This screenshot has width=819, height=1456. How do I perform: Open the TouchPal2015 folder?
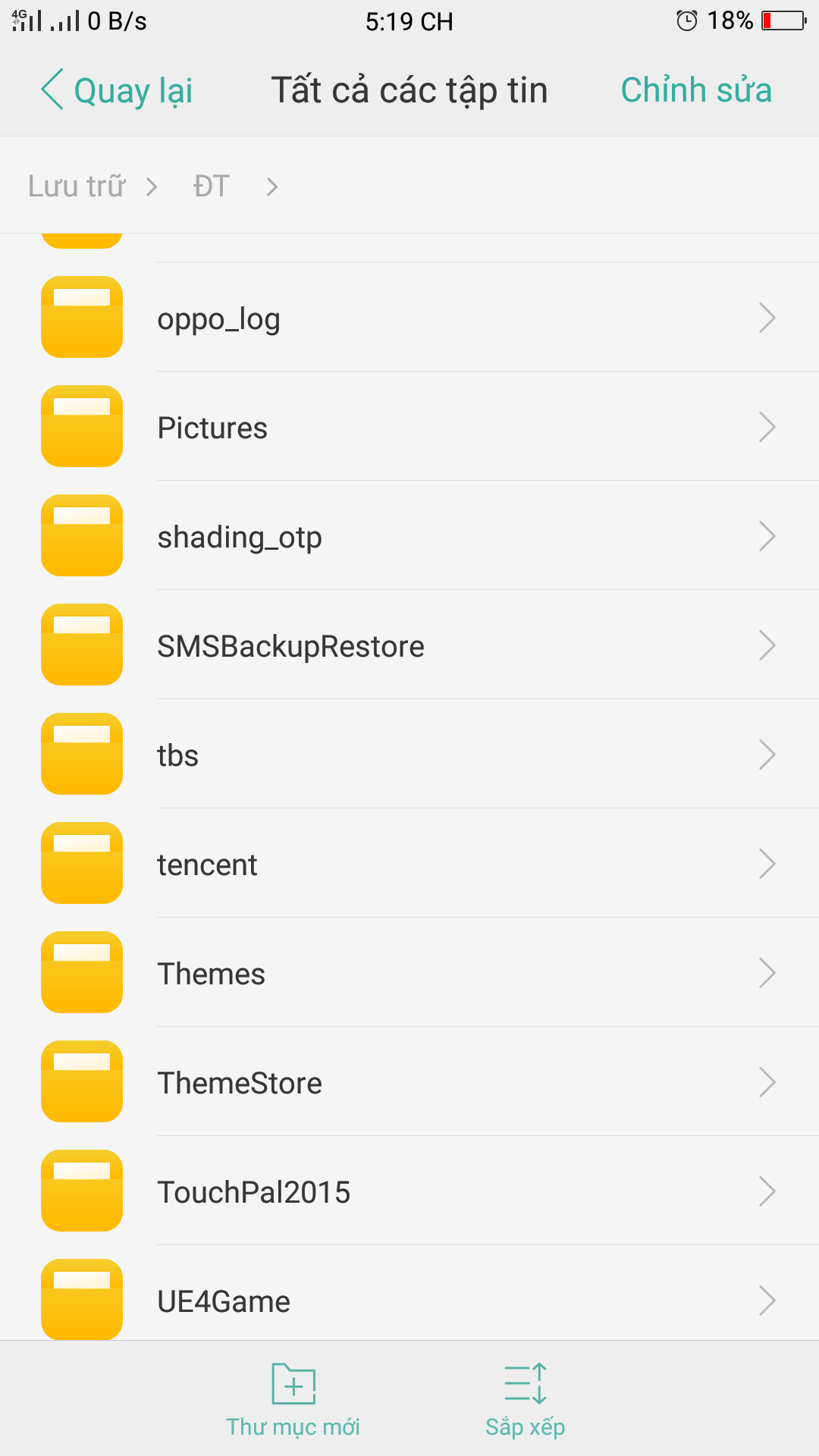point(409,1191)
